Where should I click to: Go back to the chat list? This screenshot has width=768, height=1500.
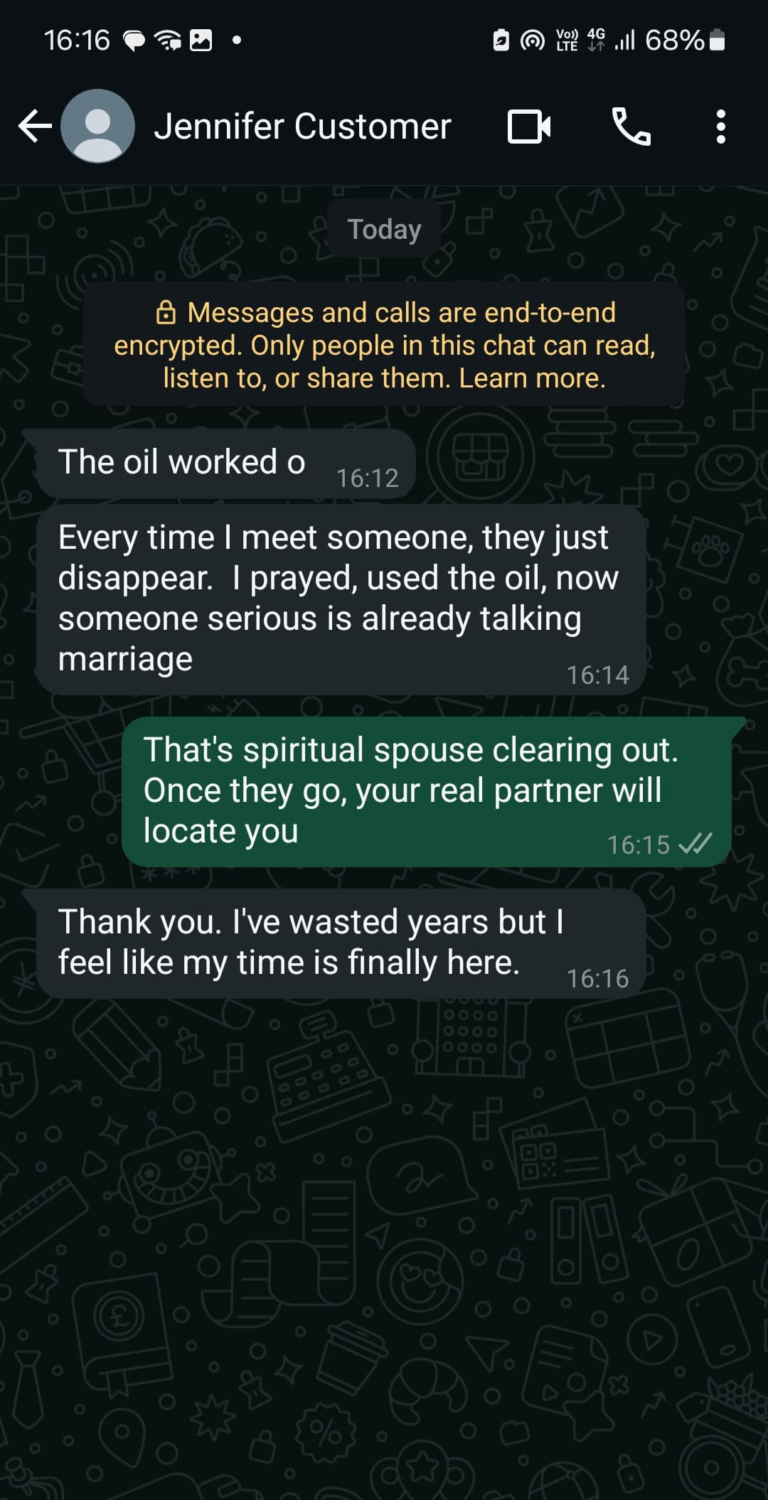click(x=35, y=127)
